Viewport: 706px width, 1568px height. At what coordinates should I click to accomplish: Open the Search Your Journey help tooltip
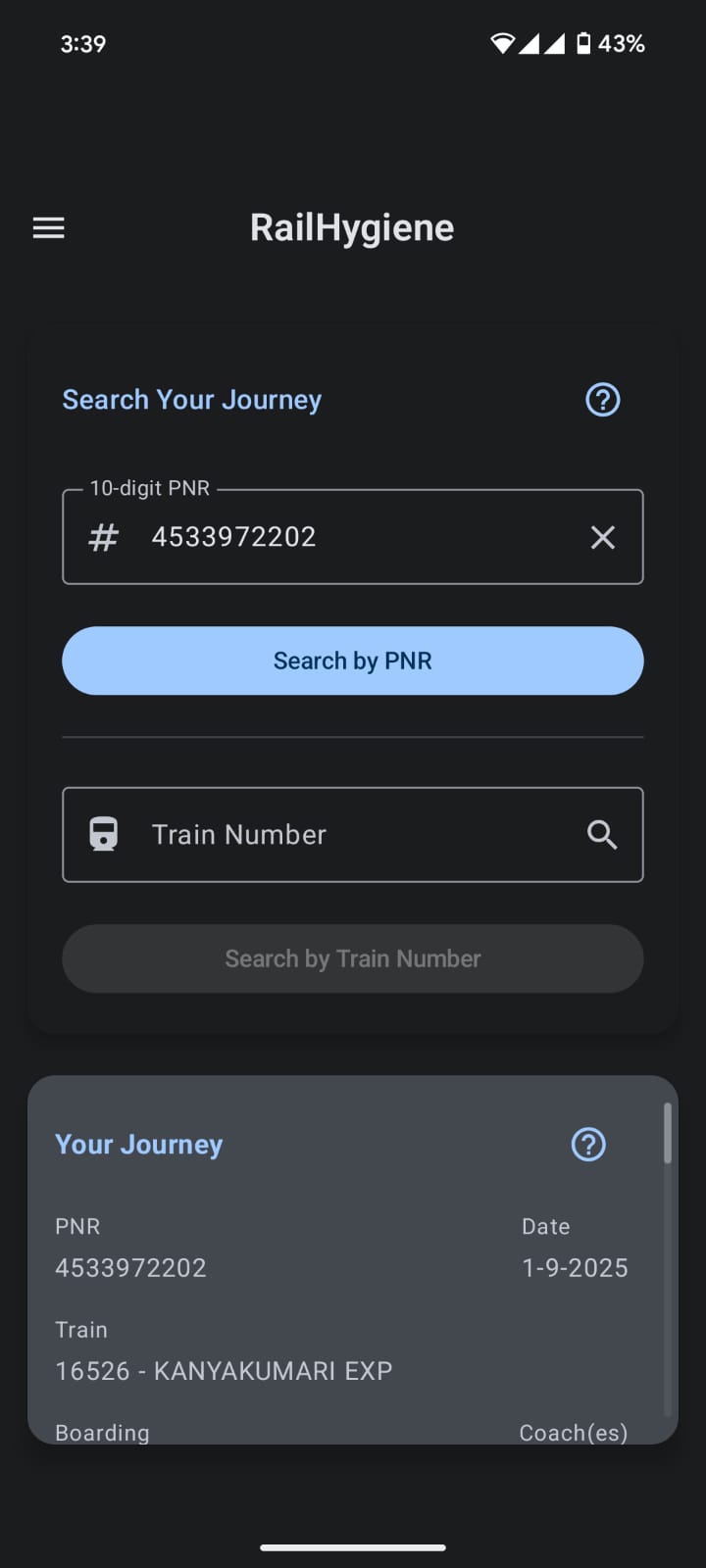point(602,399)
